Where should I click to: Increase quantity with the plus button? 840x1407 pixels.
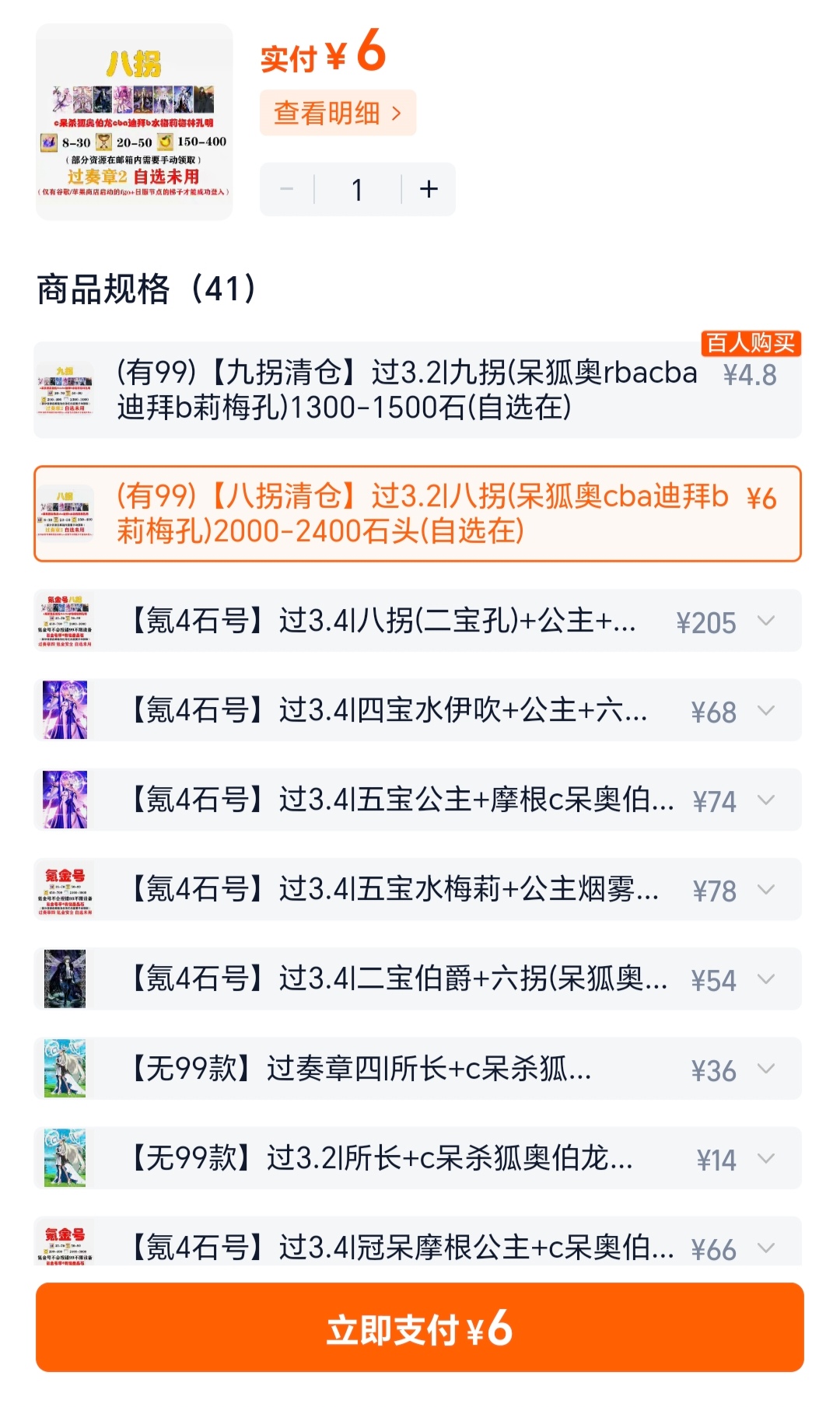pos(429,189)
